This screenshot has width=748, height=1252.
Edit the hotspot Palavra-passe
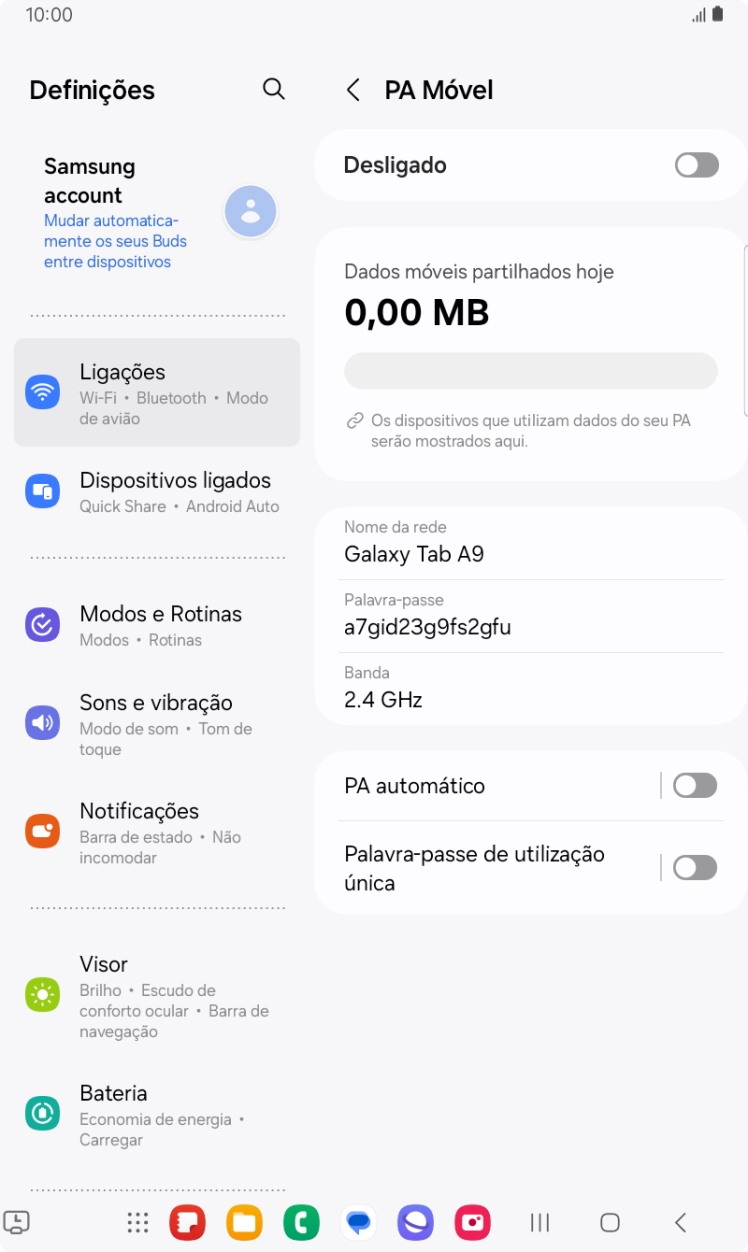point(518,616)
